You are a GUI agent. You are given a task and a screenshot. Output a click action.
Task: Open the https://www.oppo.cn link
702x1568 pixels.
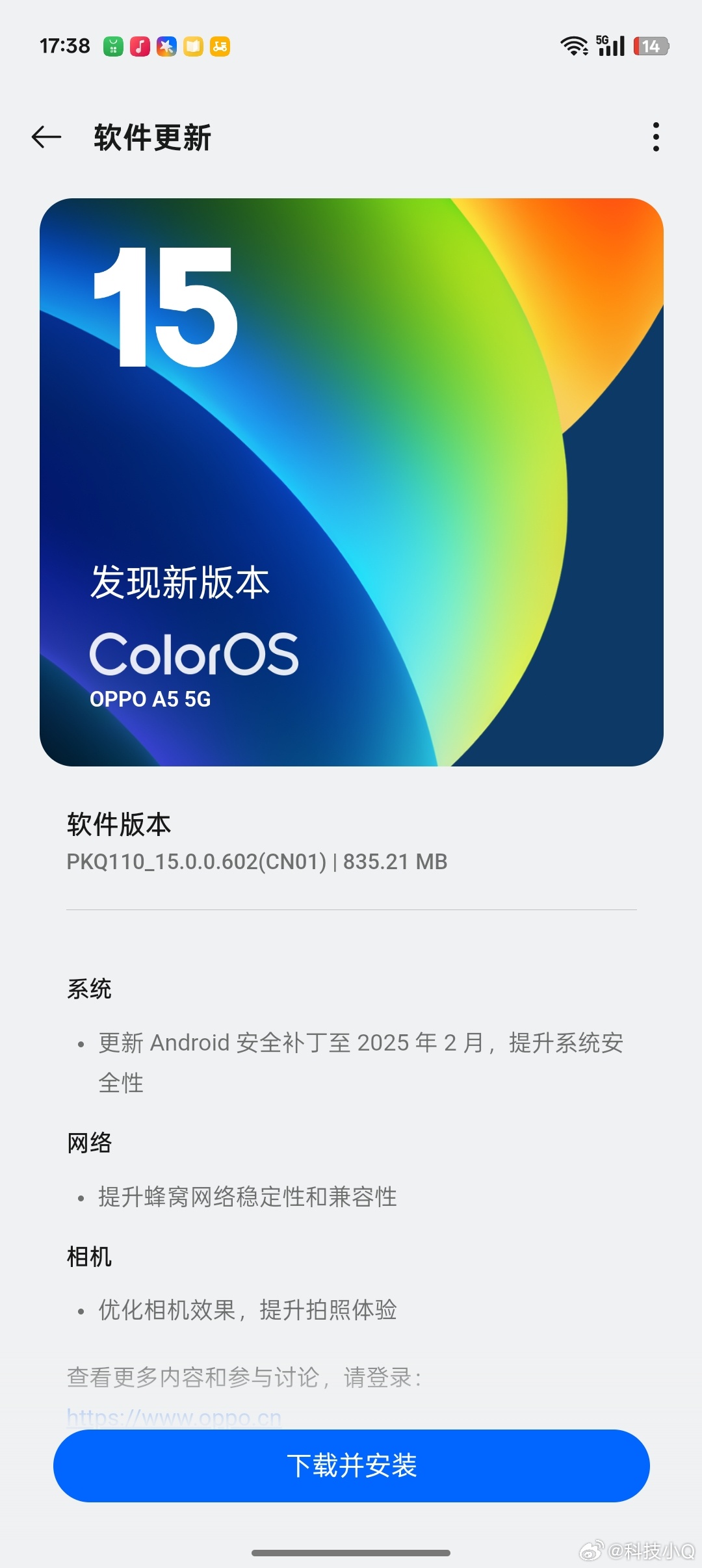tap(174, 1418)
